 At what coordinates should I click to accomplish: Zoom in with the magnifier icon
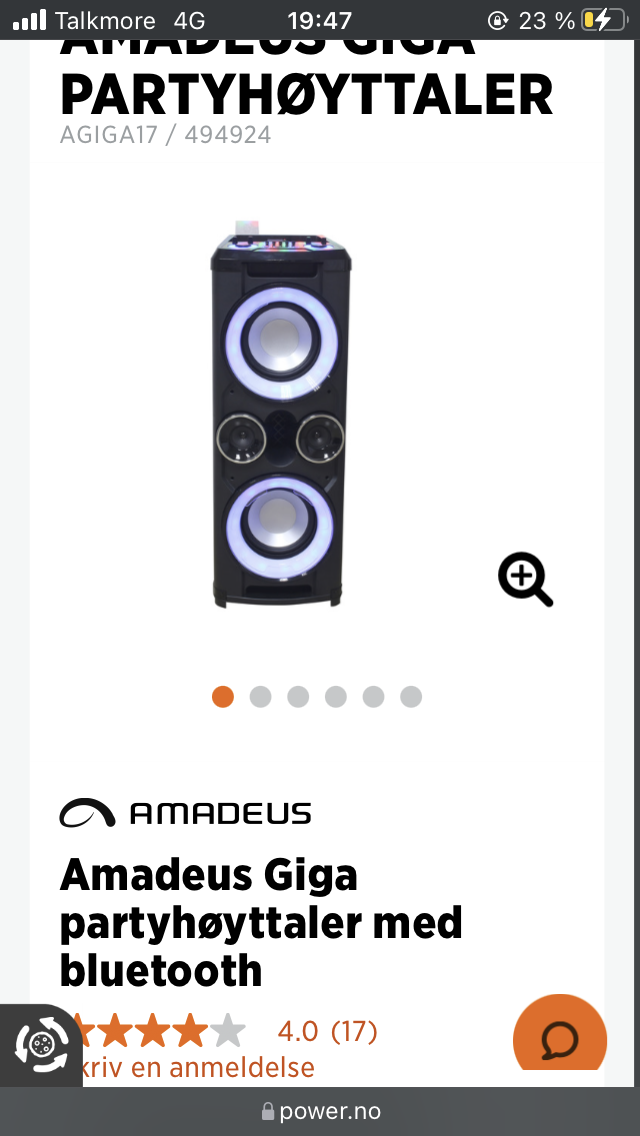525,579
